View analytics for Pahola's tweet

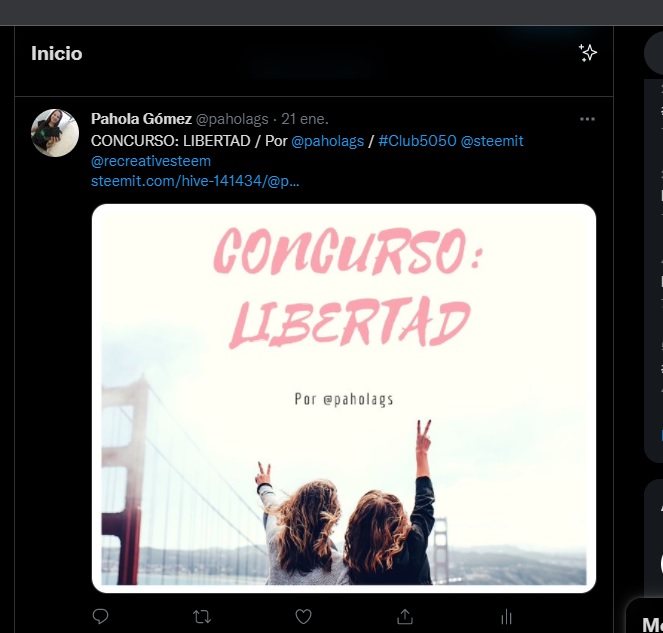pyautogui.click(x=506, y=617)
